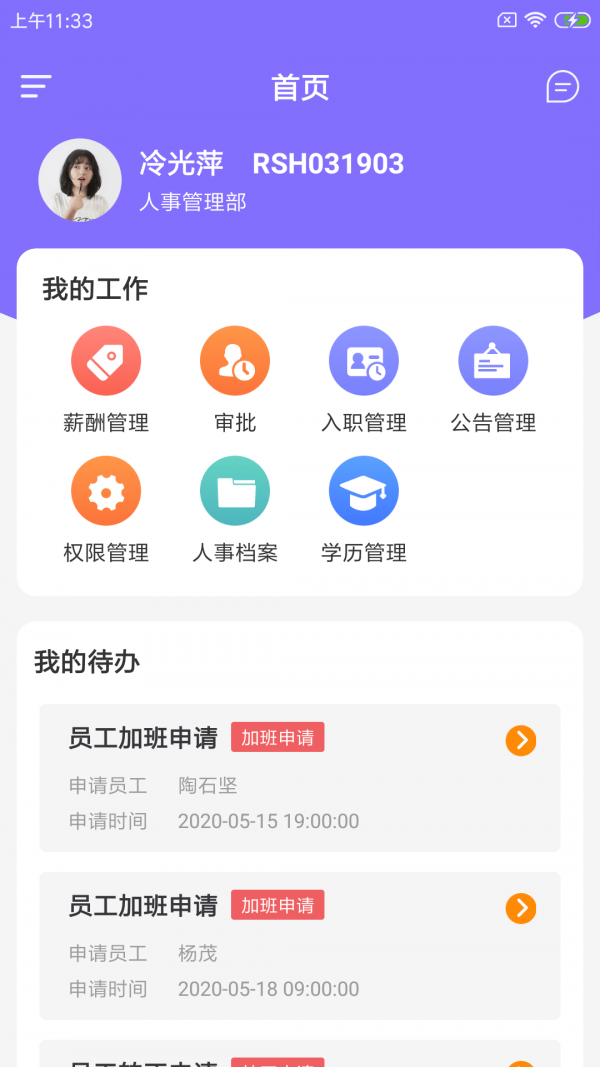Open 薪酬管理 salary management

pyautogui.click(x=106, y=361)
